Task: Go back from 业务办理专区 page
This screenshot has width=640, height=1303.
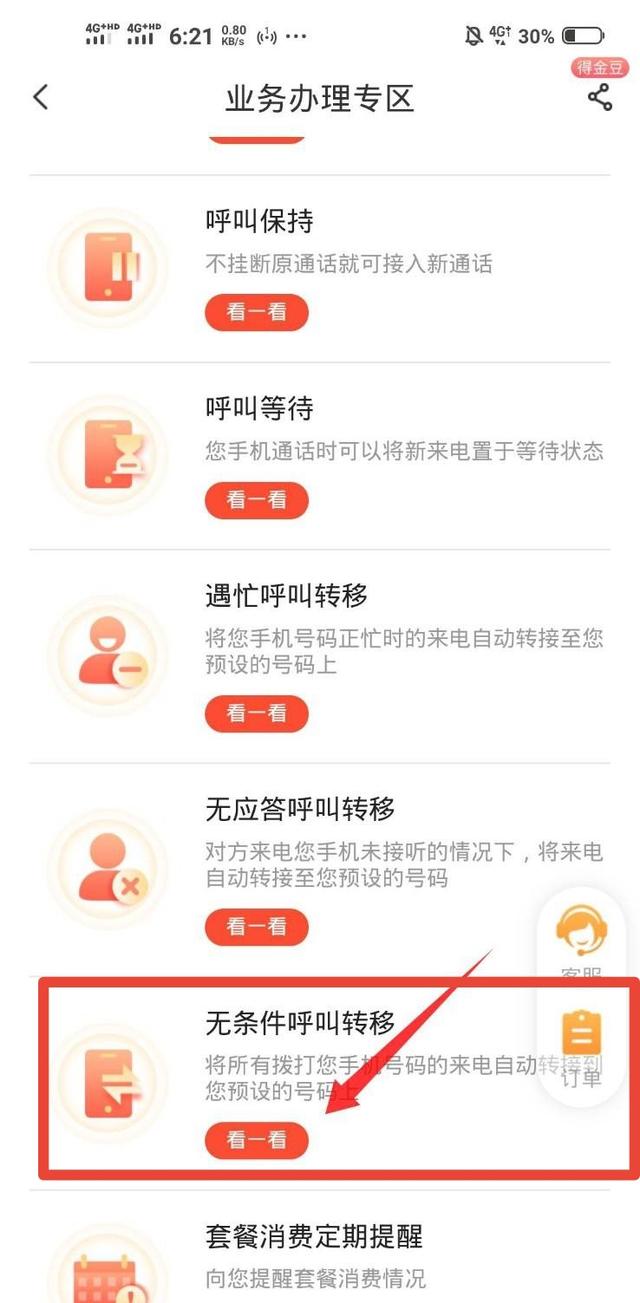Action: [40, 98]
